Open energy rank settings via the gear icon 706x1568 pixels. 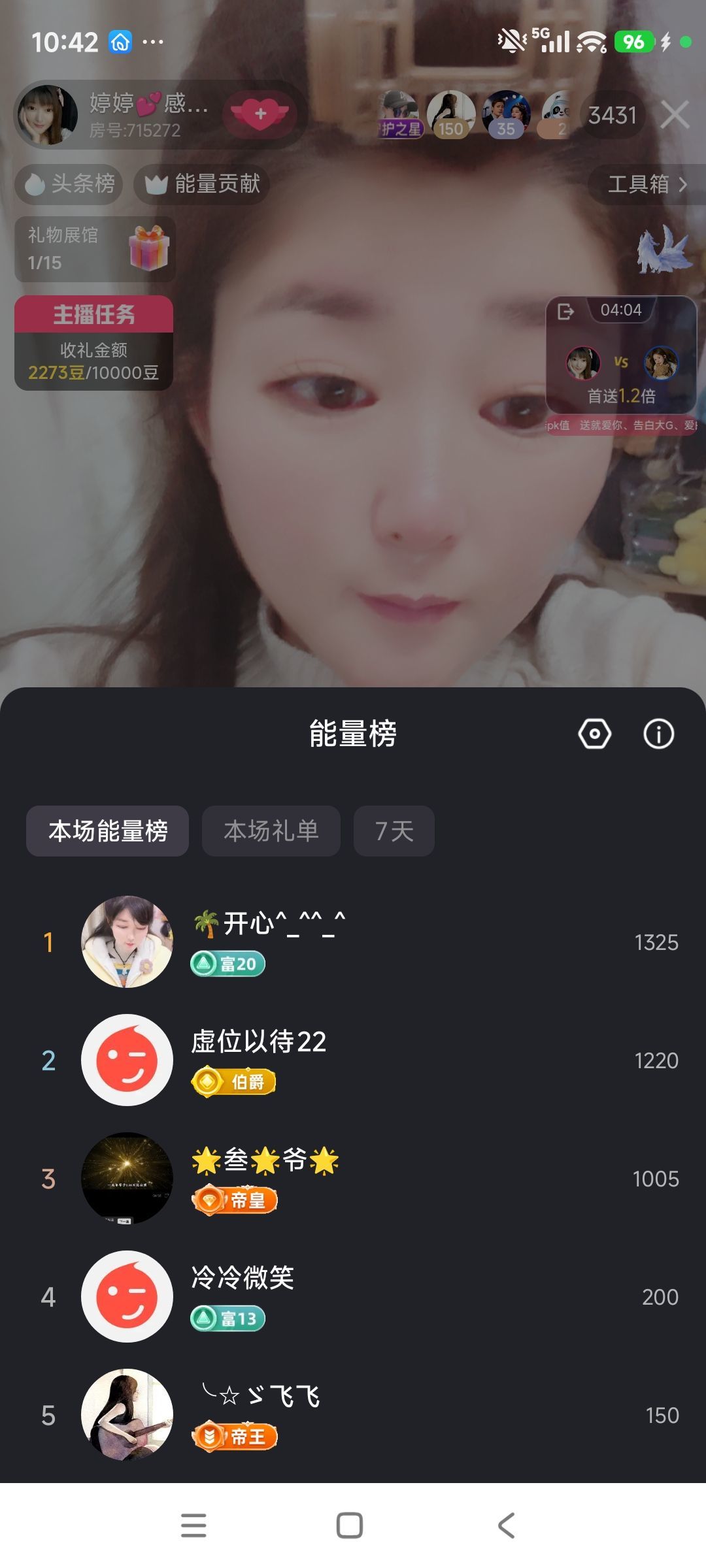[x=594, y=734]
